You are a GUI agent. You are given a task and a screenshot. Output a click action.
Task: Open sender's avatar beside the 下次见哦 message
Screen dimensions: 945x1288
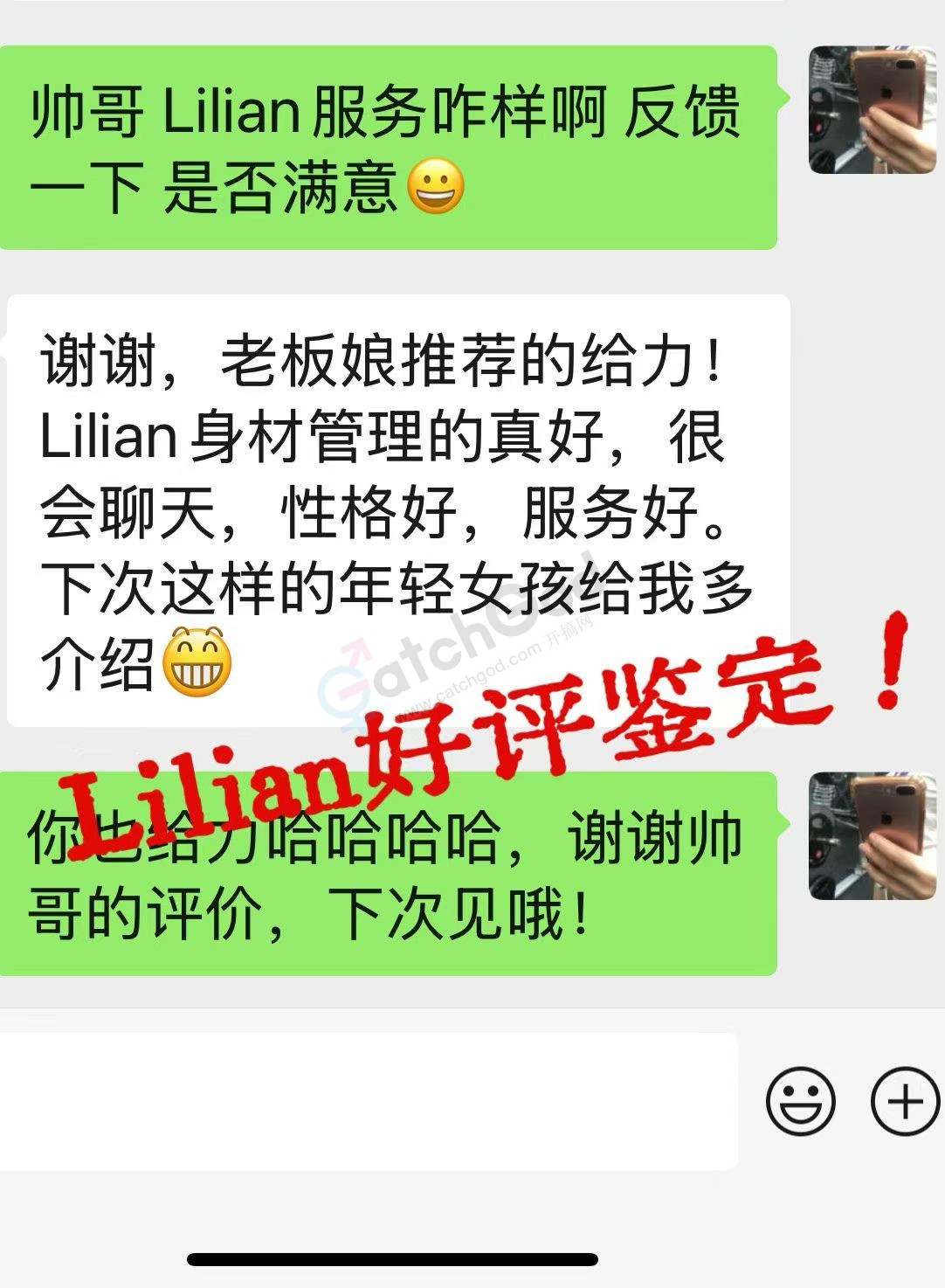pyautogui.click(x=872, y=836)
